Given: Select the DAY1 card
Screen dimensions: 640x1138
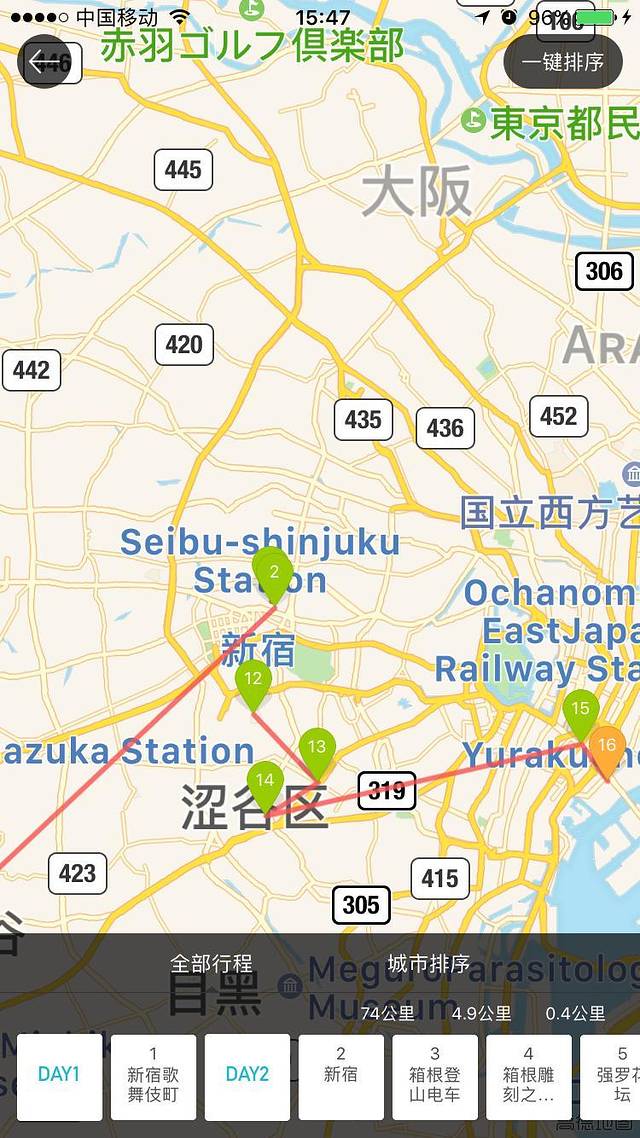Looking at the screenshot, I should pyautogui.click(x=59, y=1076).
